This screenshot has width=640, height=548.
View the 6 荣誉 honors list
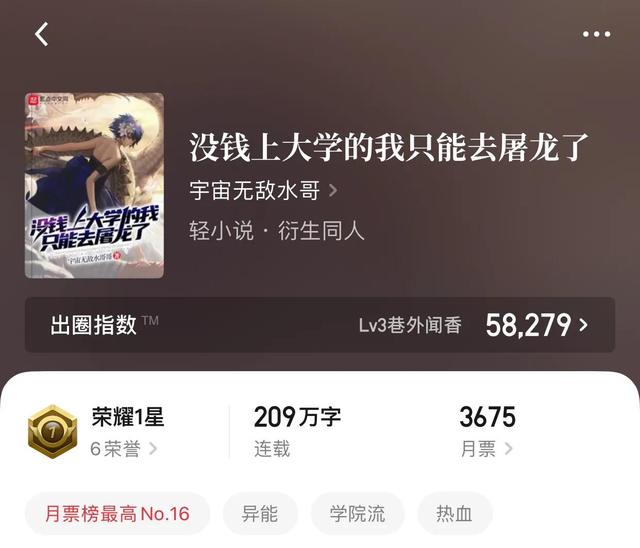123,449
